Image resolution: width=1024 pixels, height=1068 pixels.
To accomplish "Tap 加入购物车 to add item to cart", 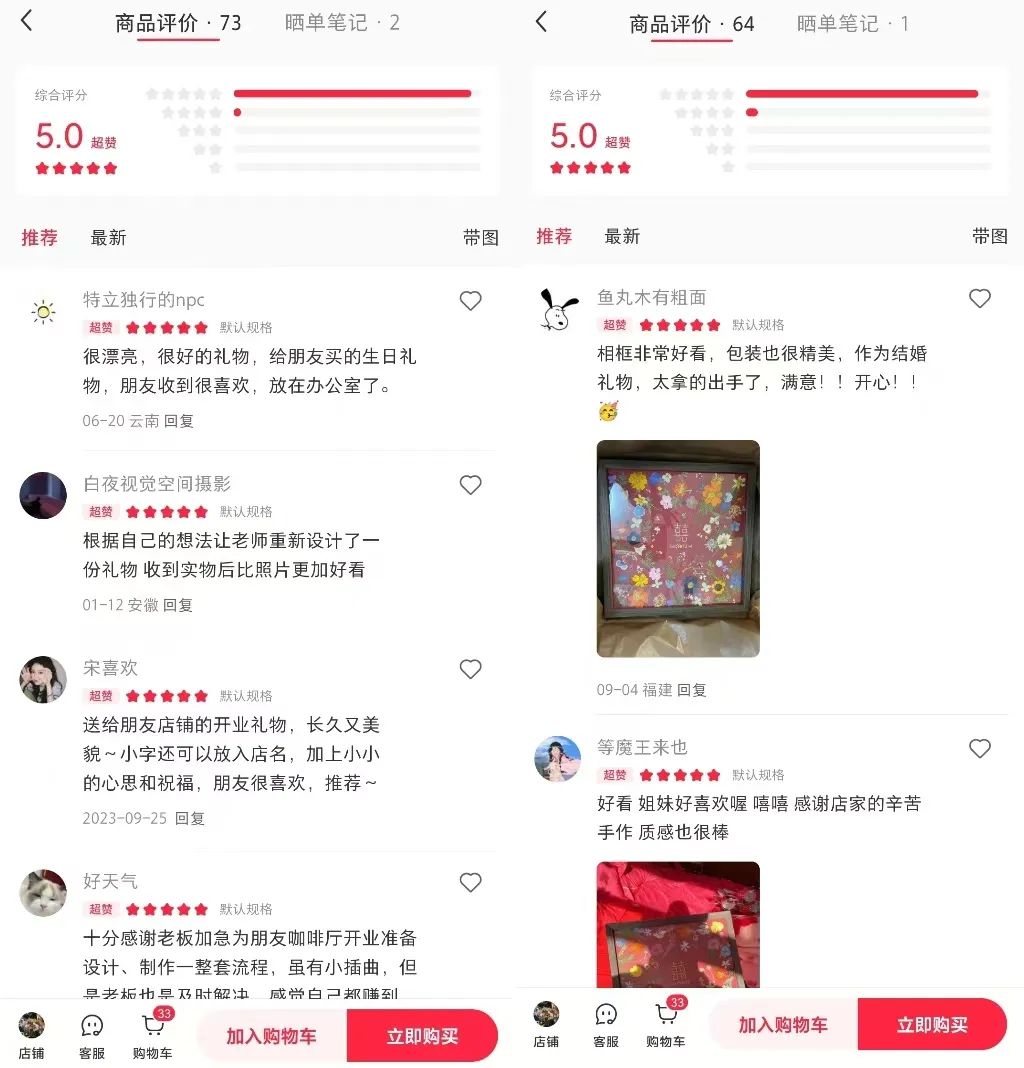I will click(271, 1035).
